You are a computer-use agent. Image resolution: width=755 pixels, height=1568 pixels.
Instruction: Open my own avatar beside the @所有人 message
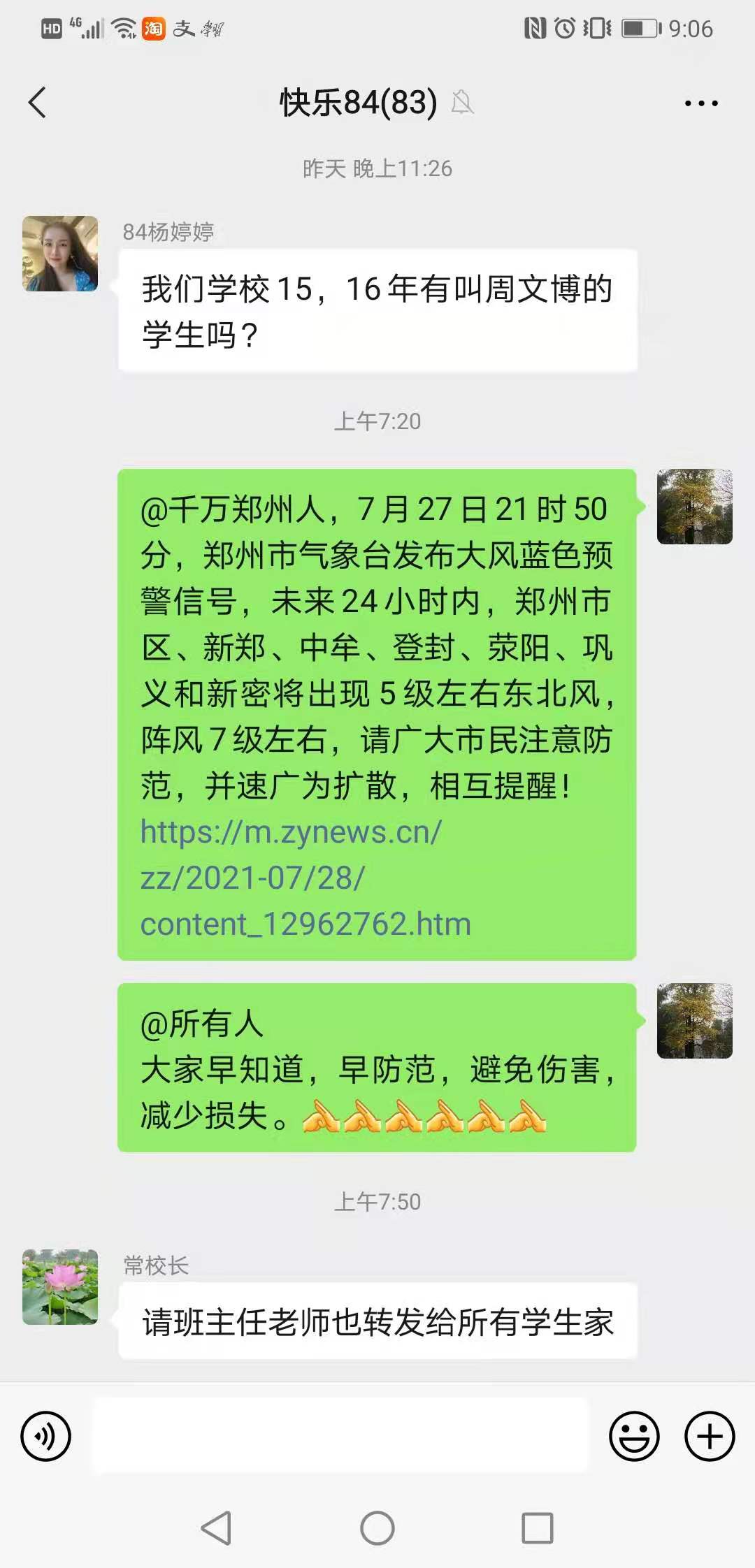[x=694, y=1021]
